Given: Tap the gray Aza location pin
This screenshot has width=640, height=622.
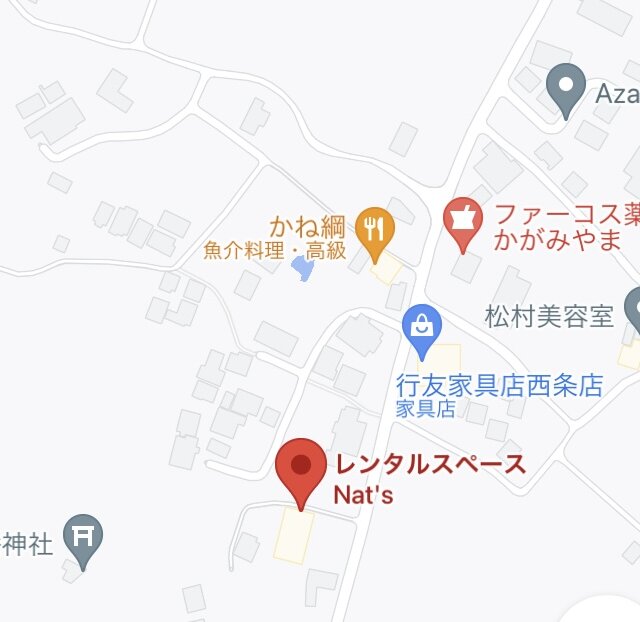Looking at the screenshot, I should pyautogui.click(x=568, y=86).
